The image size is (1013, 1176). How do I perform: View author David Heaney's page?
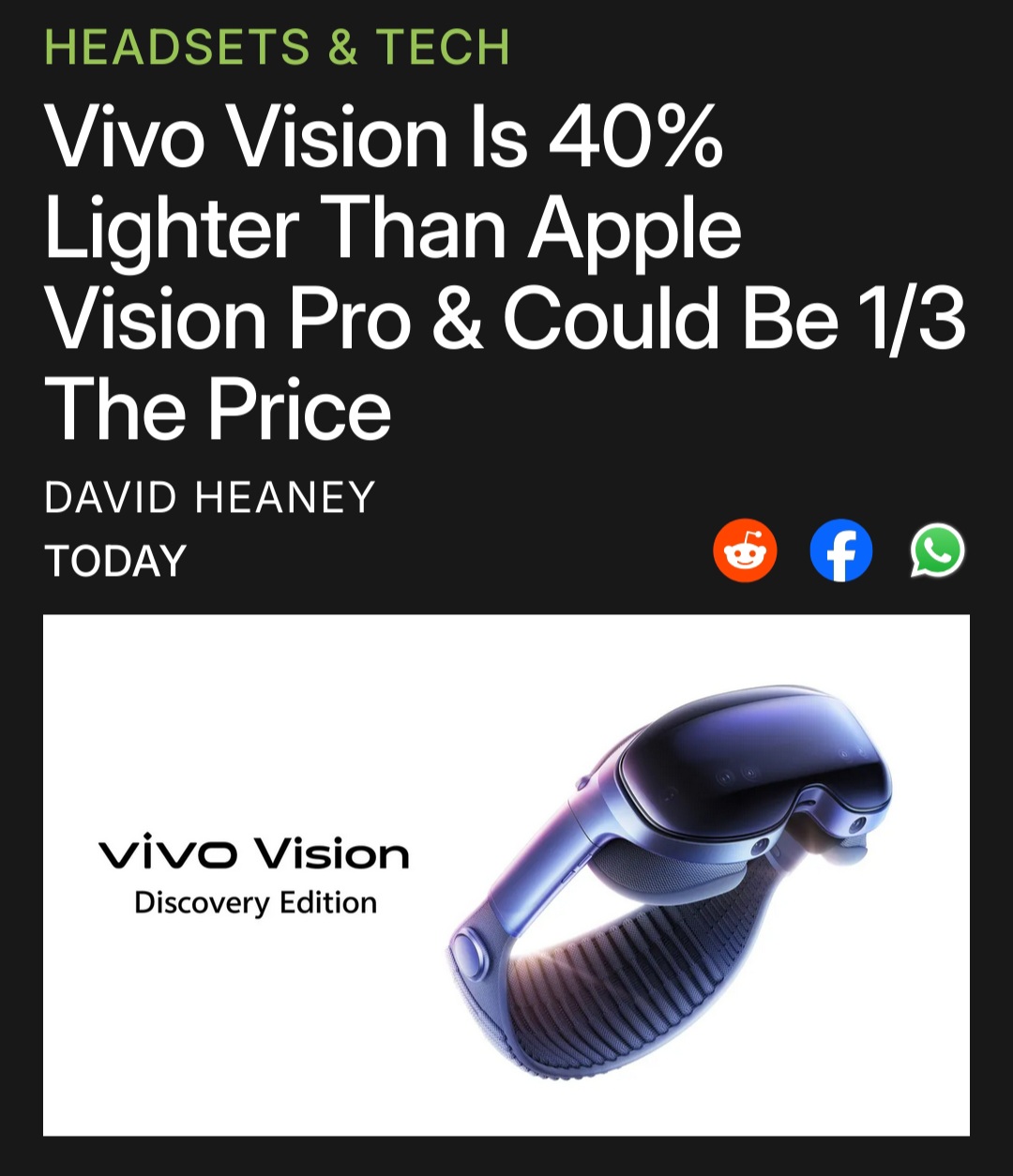point(209,497)
